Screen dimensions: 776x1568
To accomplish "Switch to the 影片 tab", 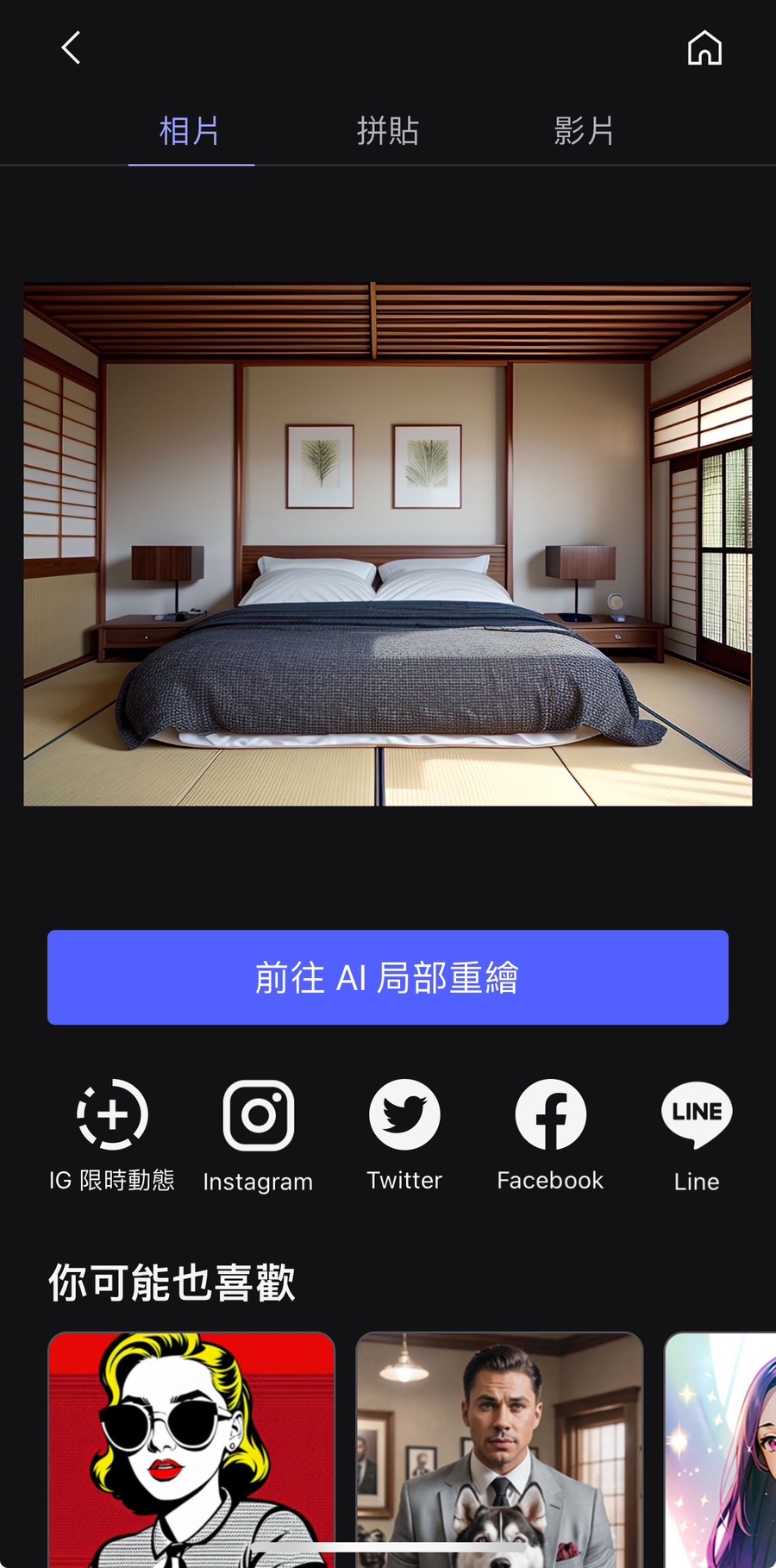I will [x=584, y=131].
